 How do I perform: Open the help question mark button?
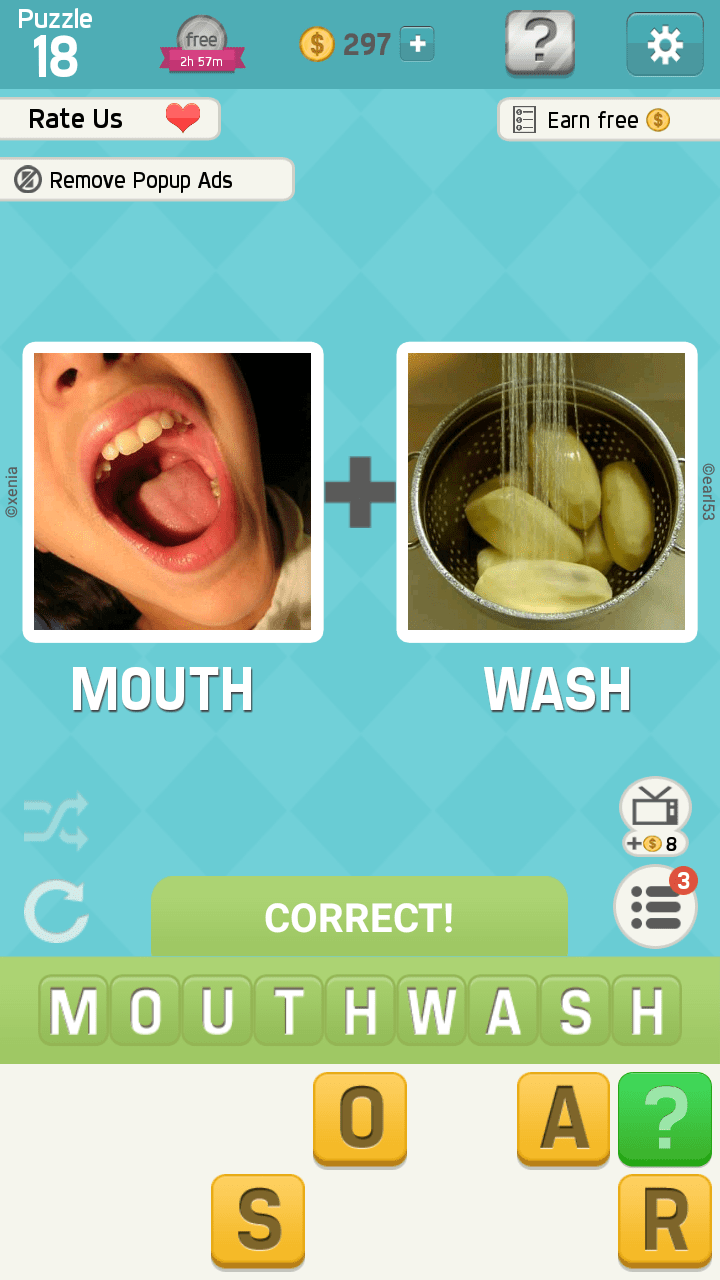pos(539,44)
